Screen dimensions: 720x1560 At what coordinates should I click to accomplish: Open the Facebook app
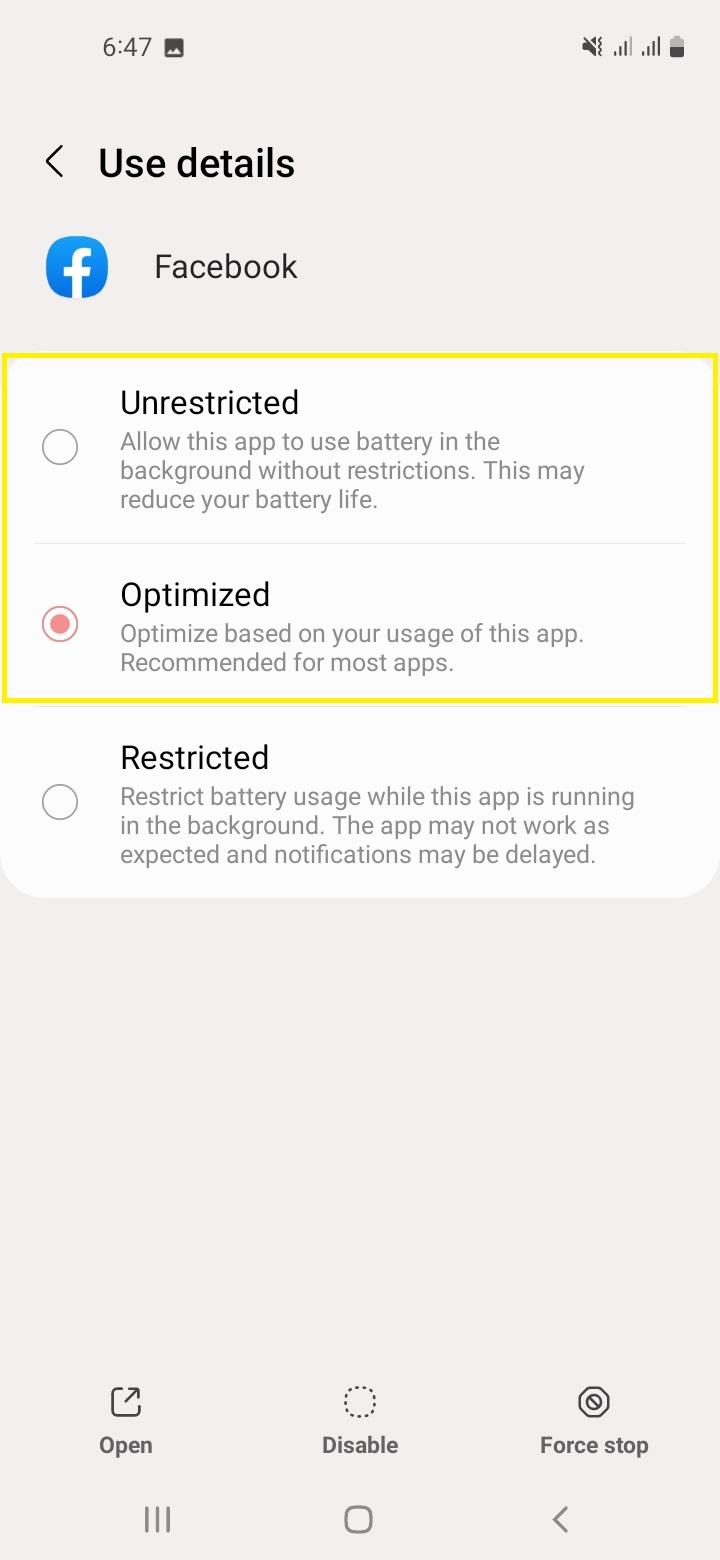(x=126, y=1421)
